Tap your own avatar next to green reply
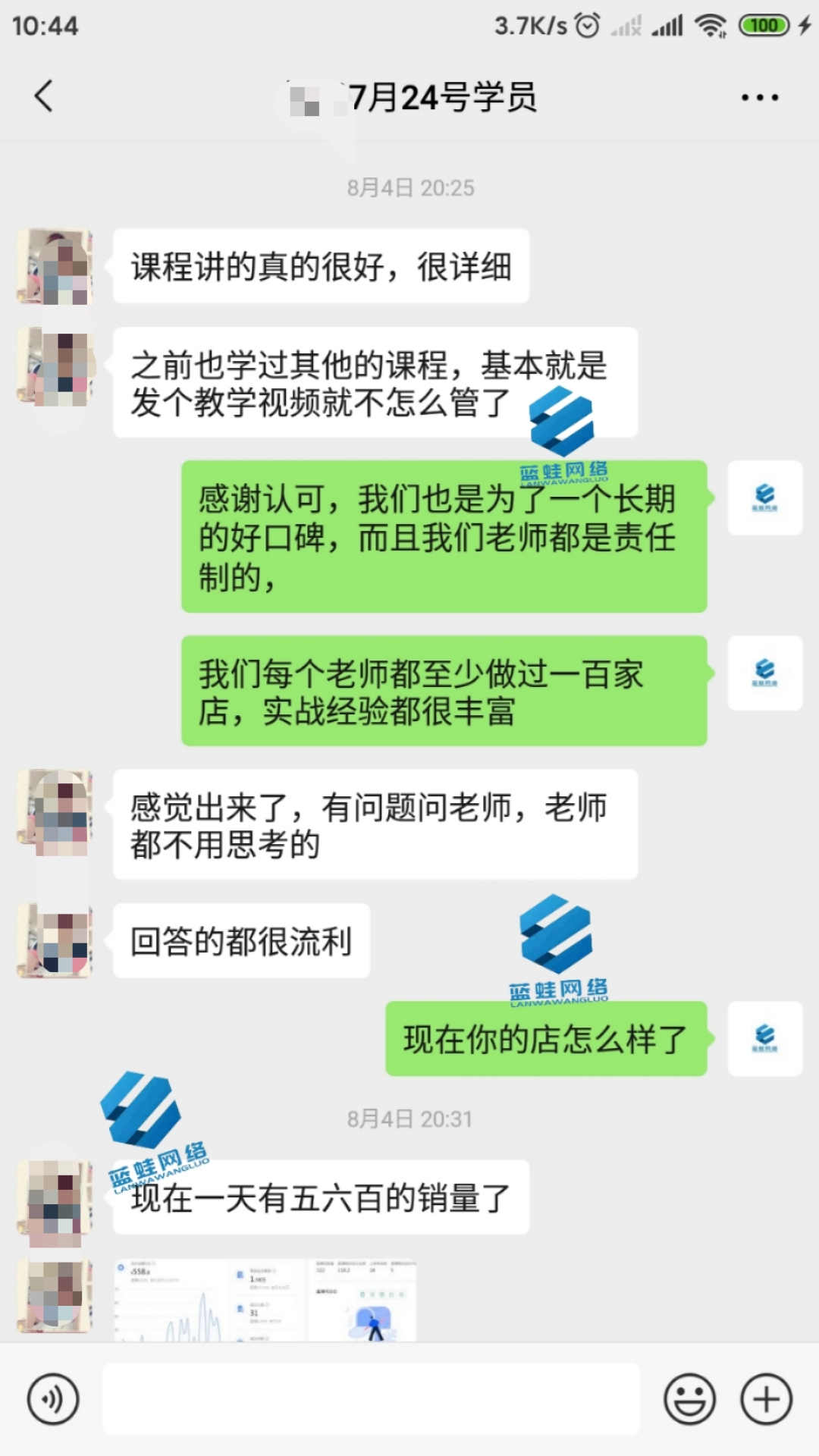 click(765, 497)
